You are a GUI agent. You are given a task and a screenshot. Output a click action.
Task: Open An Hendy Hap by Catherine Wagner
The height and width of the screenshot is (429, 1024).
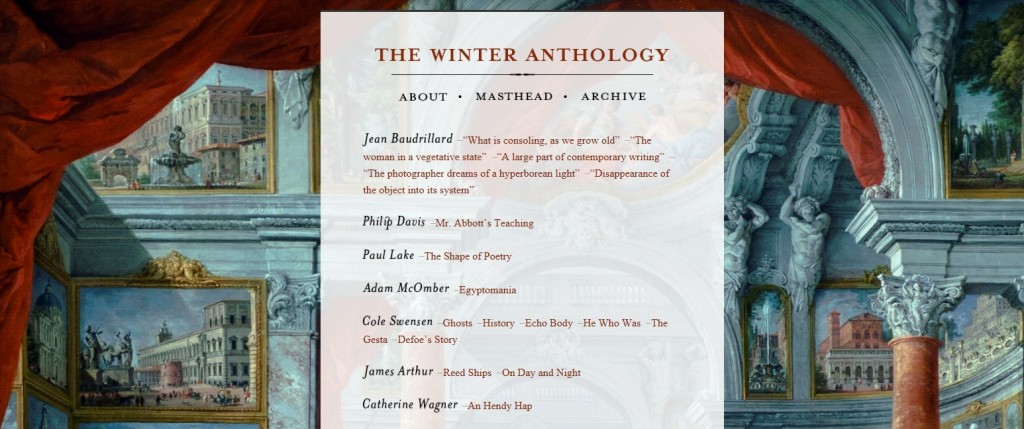click(501, 406)
